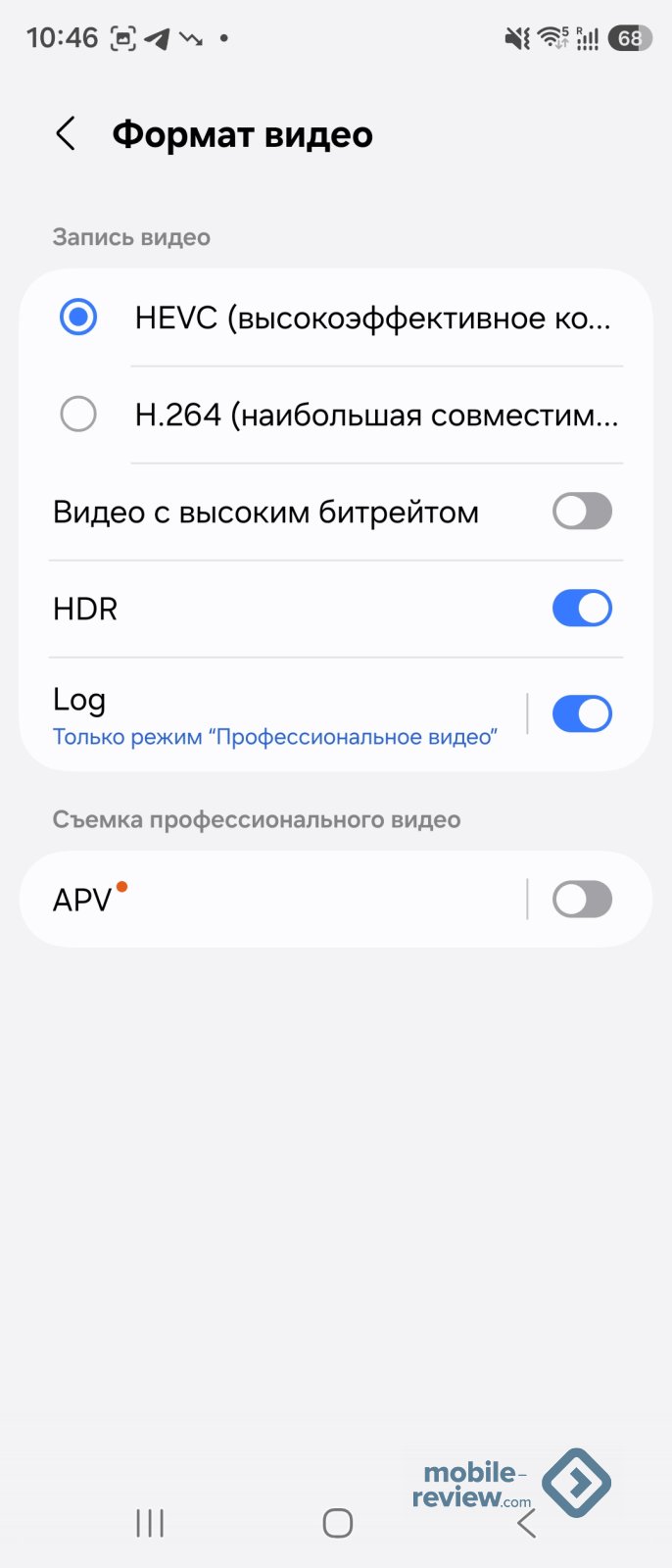672x1568 pixels.
Task: Enable Видео с высоким битрейтом switch
Action: [x=582, y=512]
